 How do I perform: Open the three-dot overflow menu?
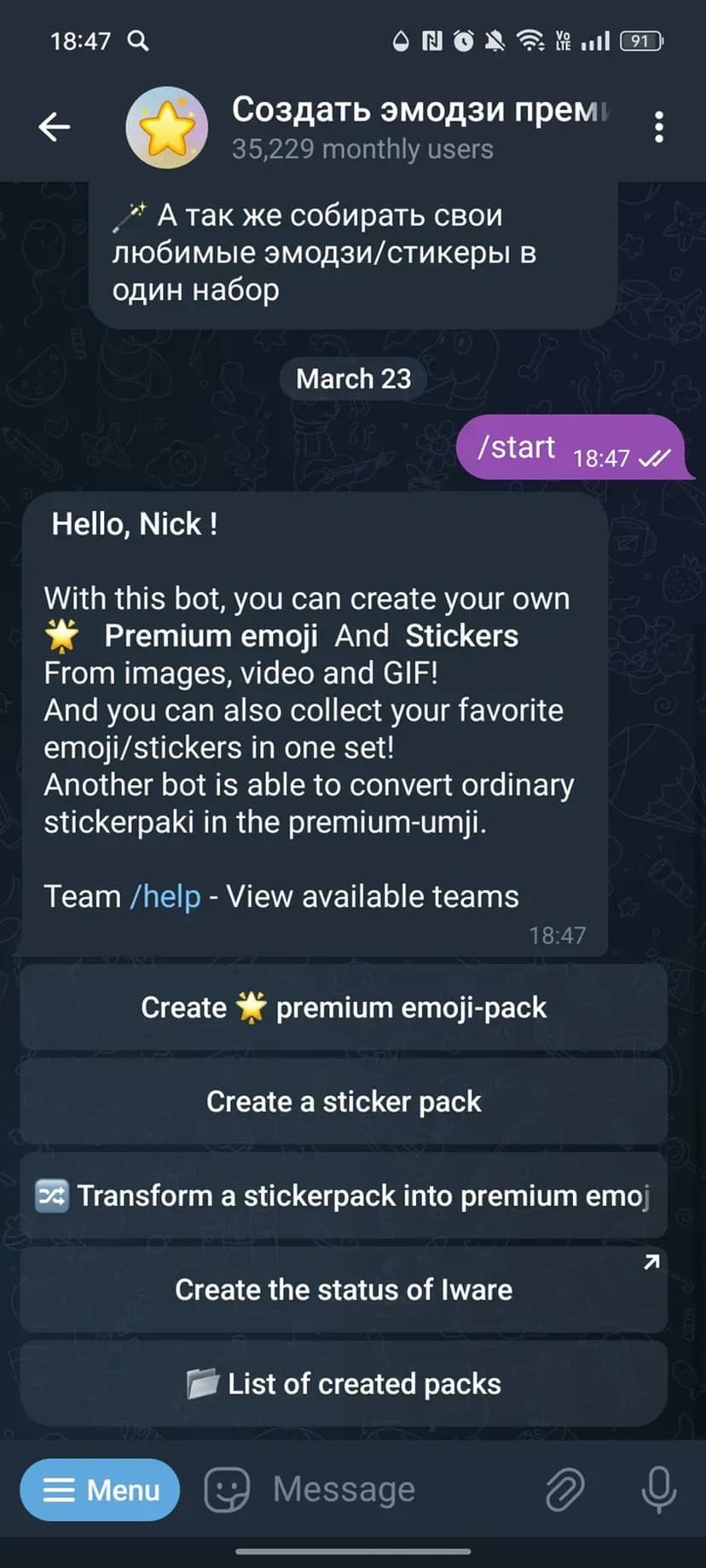(658, 127)
